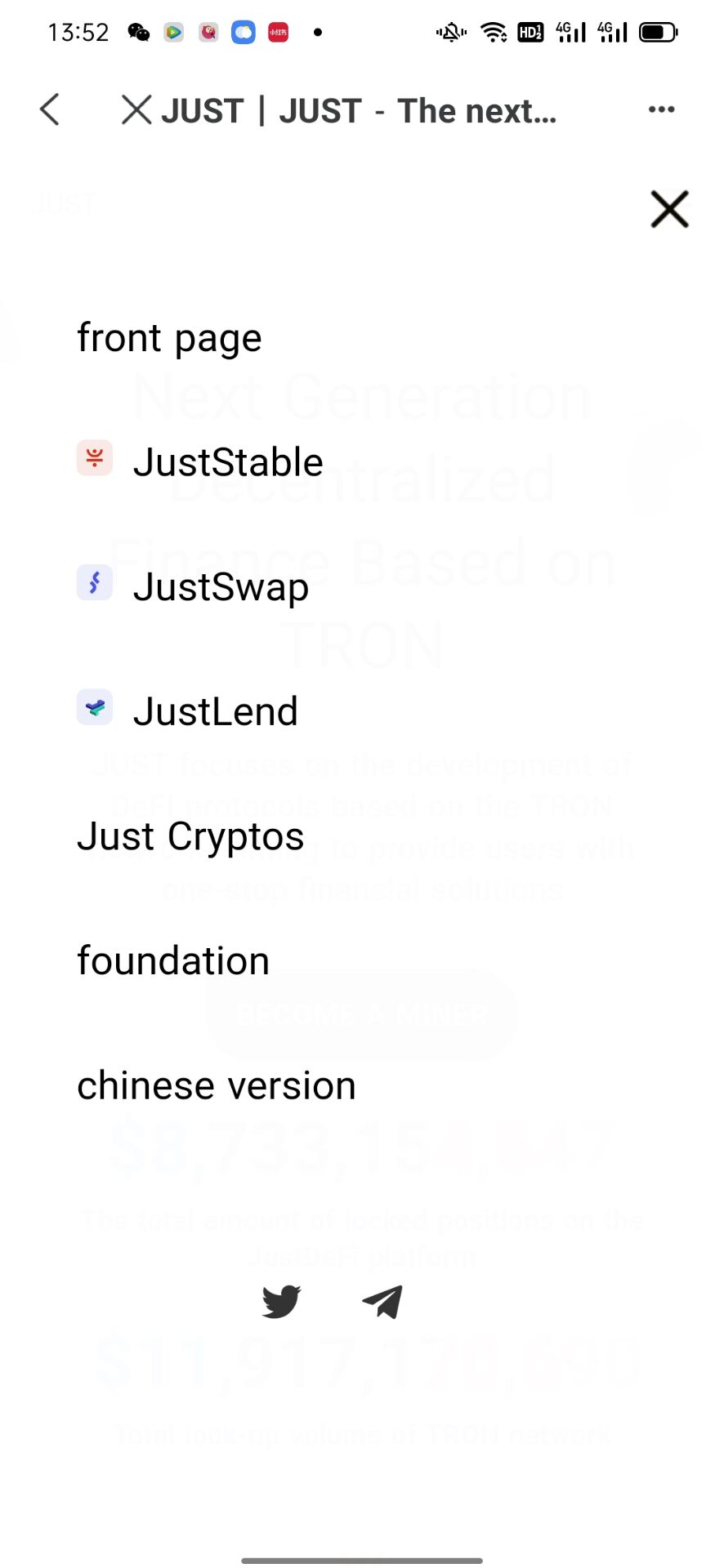Close the webpage with the X beside the title

(x=136, y=109)
